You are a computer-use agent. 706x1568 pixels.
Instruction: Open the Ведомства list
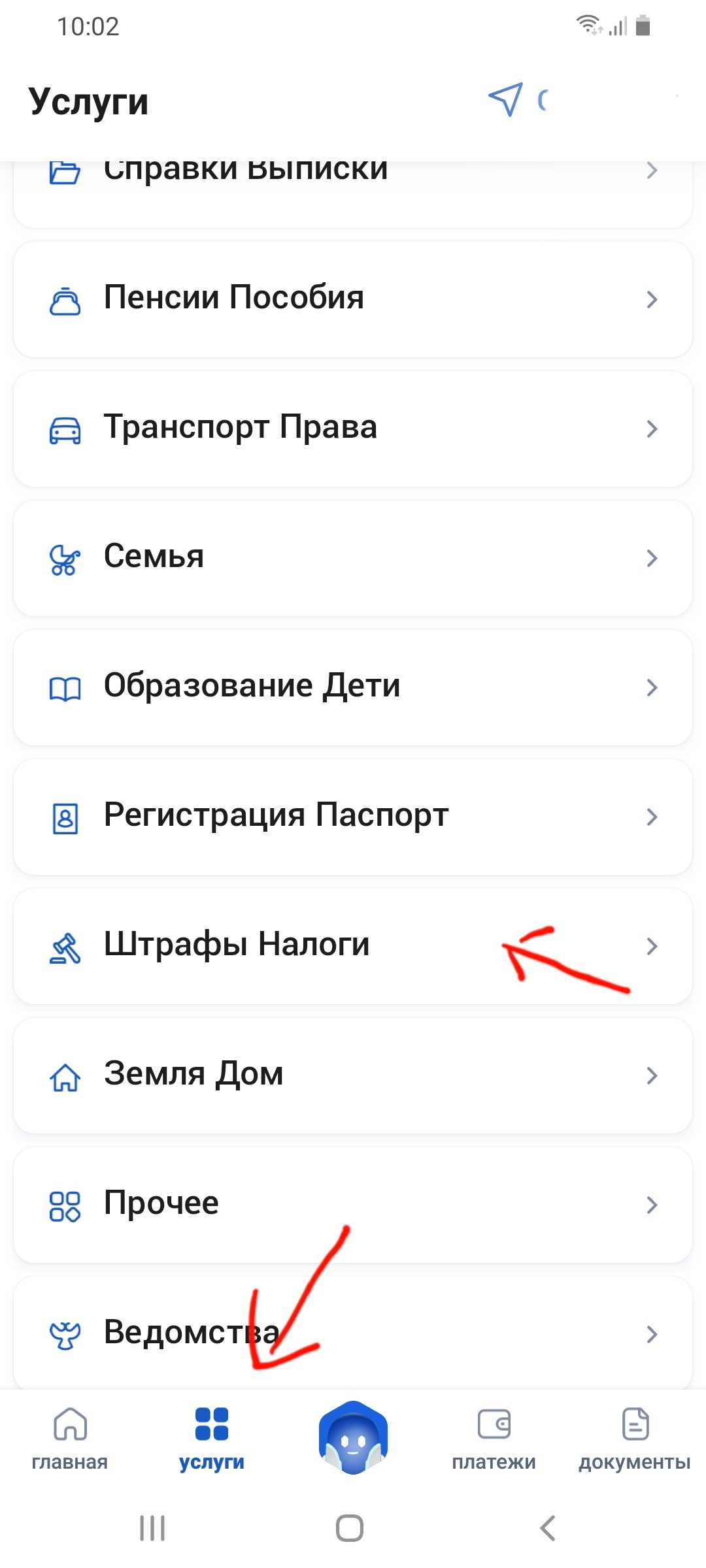coord(353,1333)
